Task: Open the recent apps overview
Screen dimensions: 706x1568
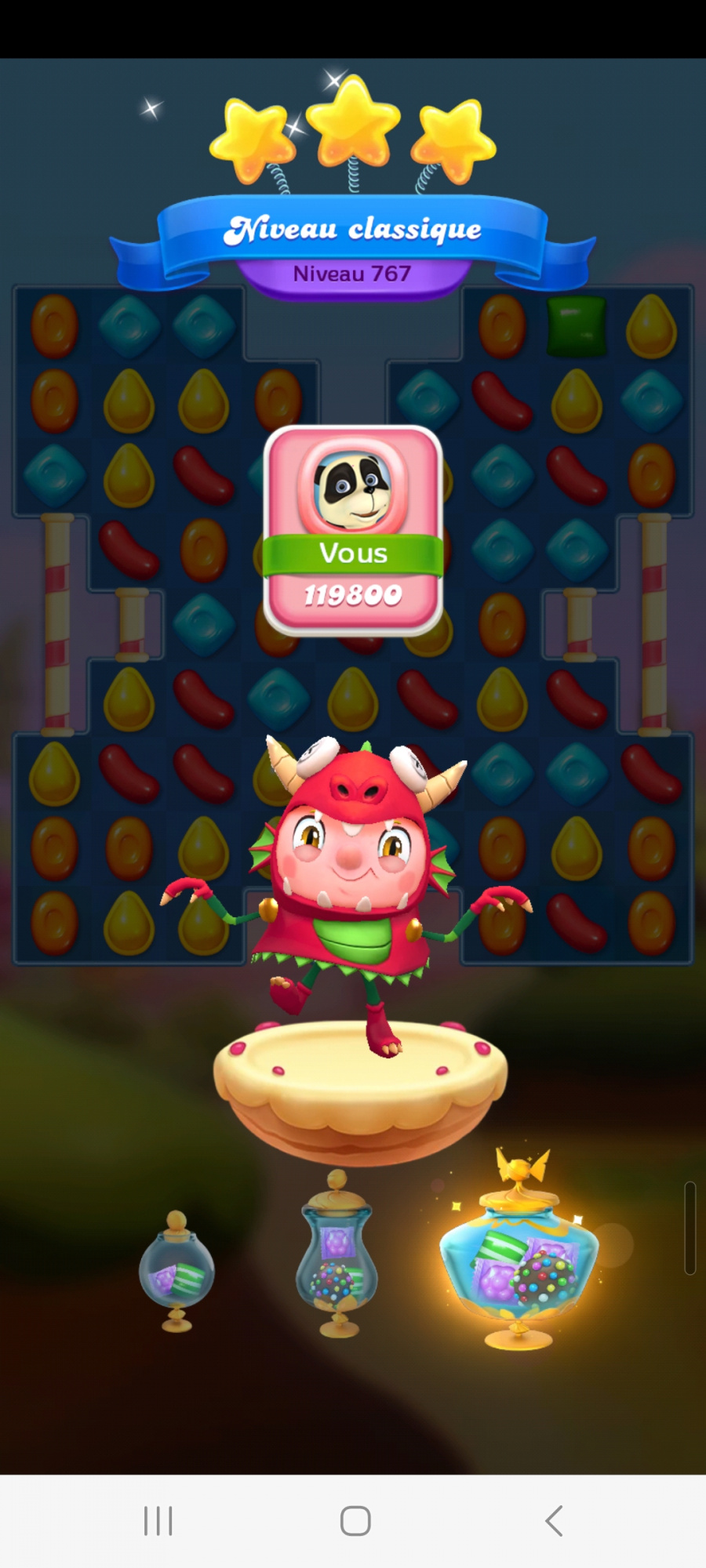Action: click(x=158, y=1520)
